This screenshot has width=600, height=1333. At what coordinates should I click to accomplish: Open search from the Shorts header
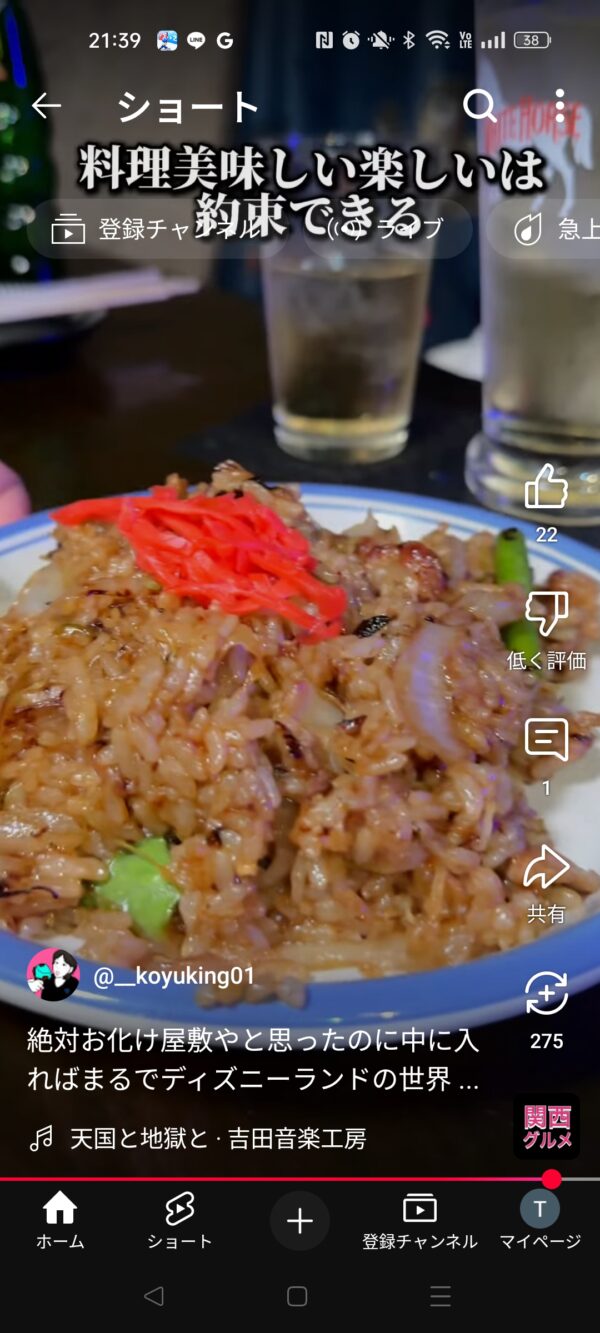click(480, 106)
